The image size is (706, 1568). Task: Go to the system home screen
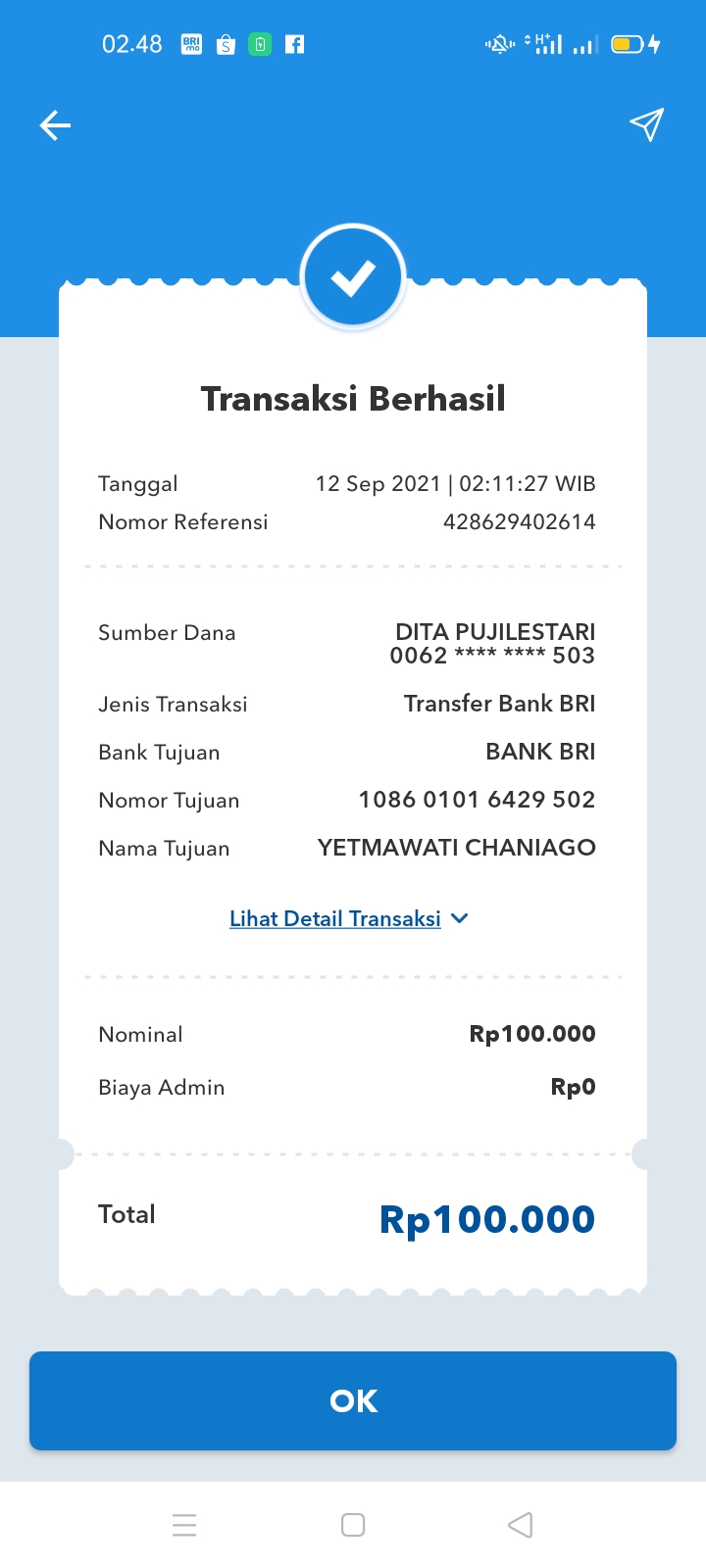pyautogui.click(x=353, y=1525)
